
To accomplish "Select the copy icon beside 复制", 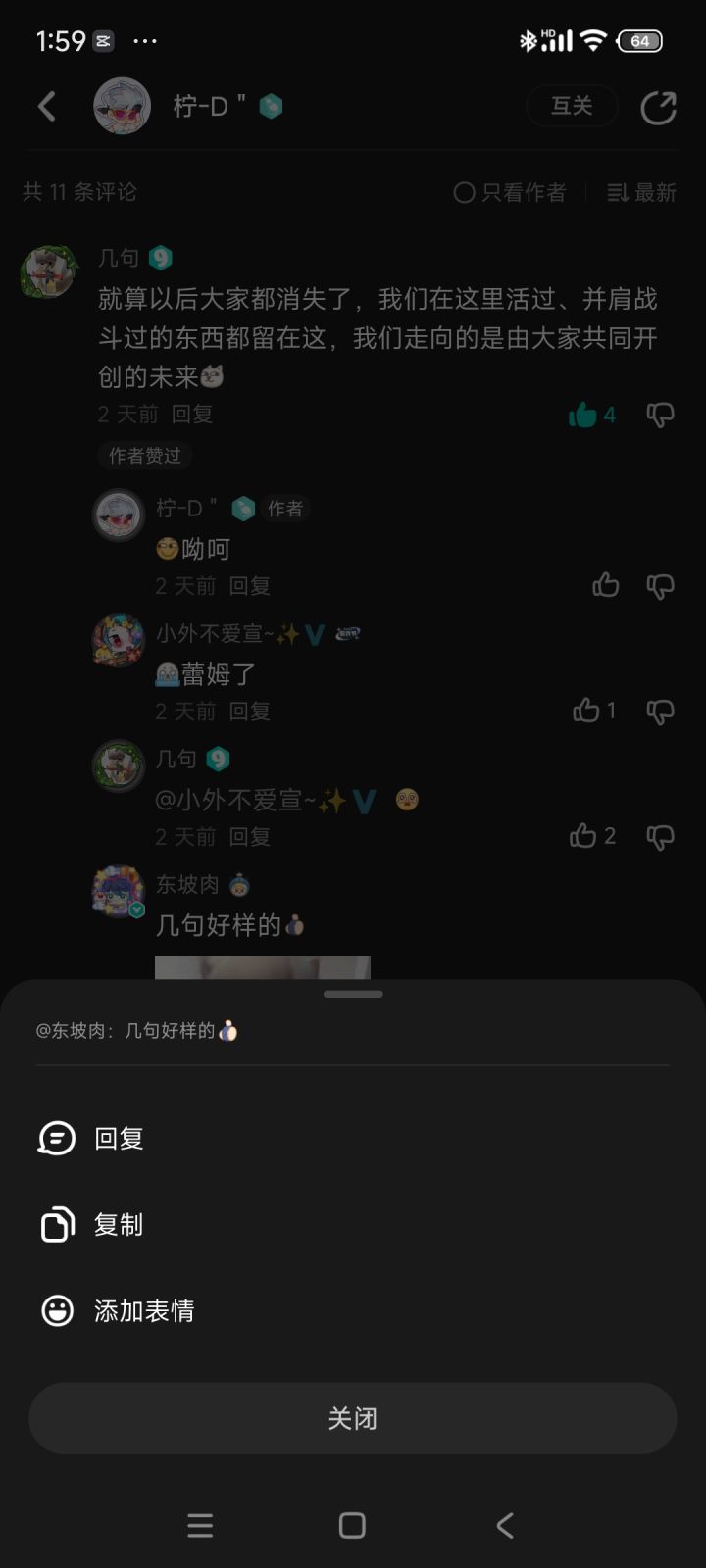I will [59, 1224].
